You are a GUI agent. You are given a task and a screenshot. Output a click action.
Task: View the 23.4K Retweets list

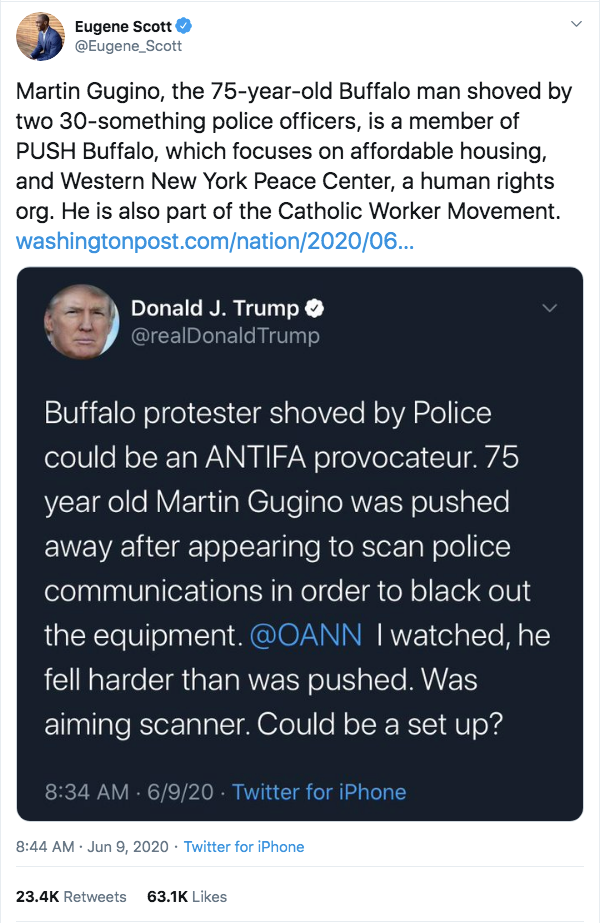(x=71, y=896)
